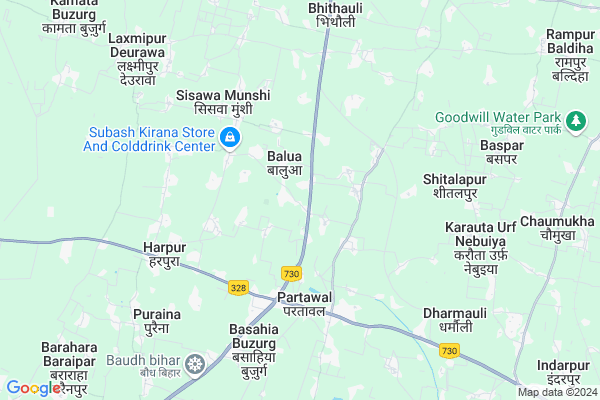The image size is (600, 400).
Task: Open the Subash Kirana Store map marker
Action: pos(230,138)
